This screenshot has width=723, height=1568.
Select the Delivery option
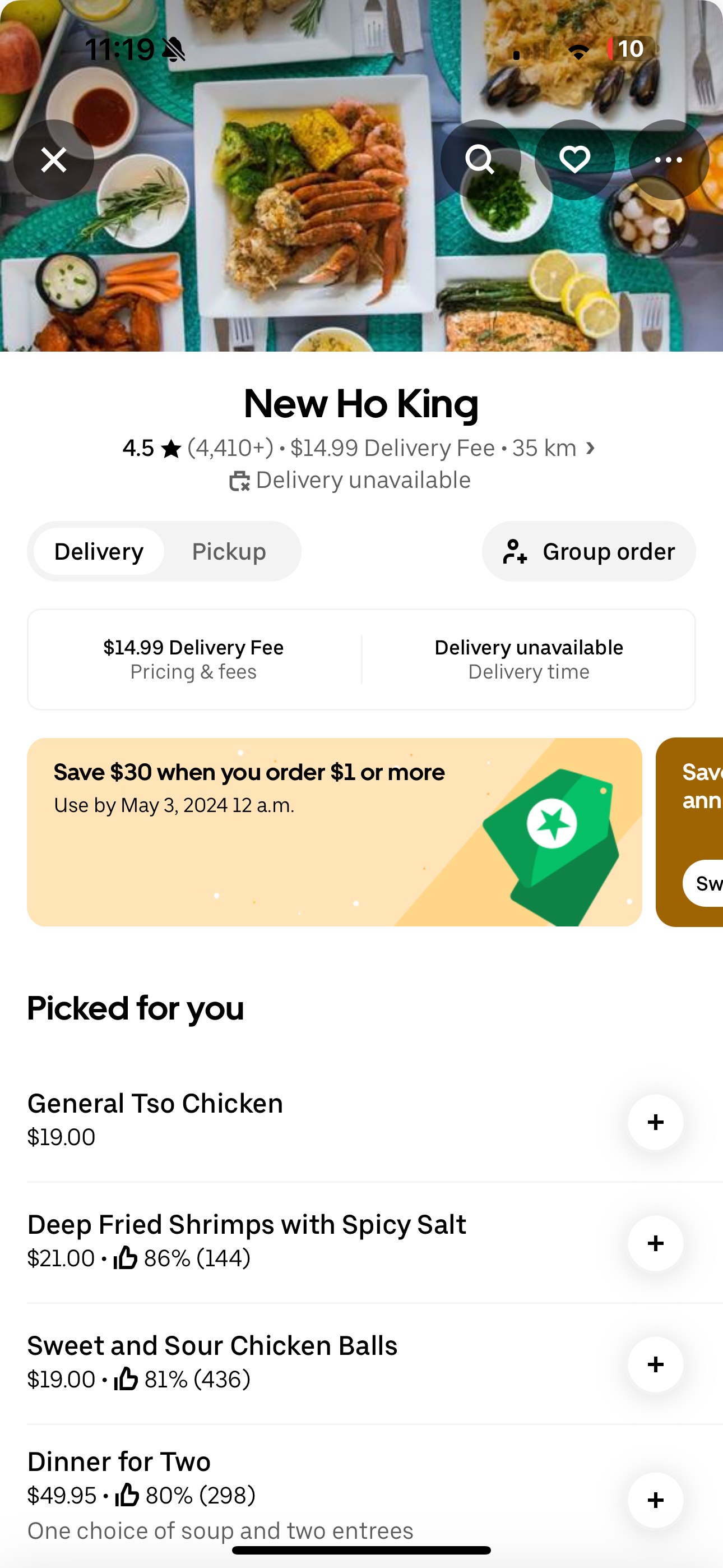tap(99, 551)
